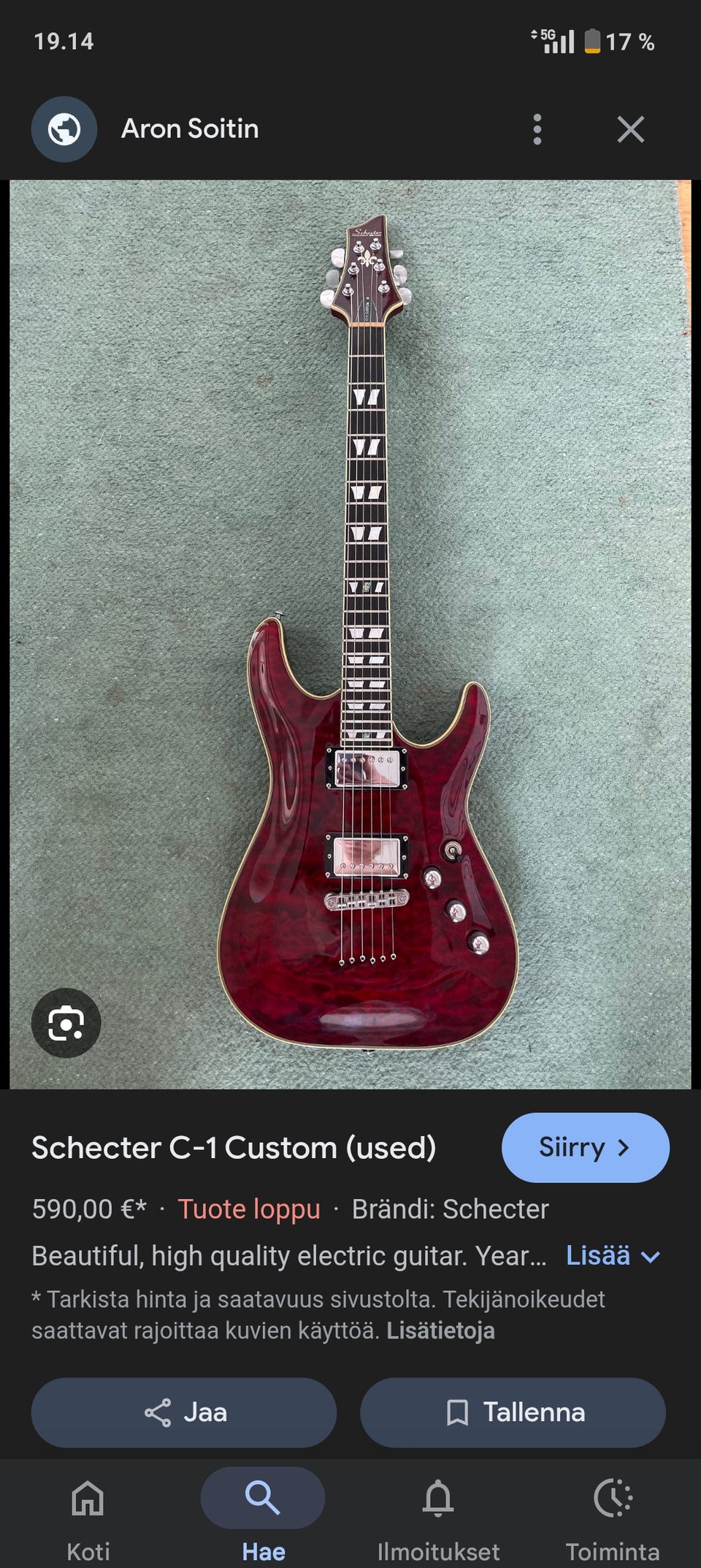
Task: Close the image viewer
Action: (x=630, y=129)
